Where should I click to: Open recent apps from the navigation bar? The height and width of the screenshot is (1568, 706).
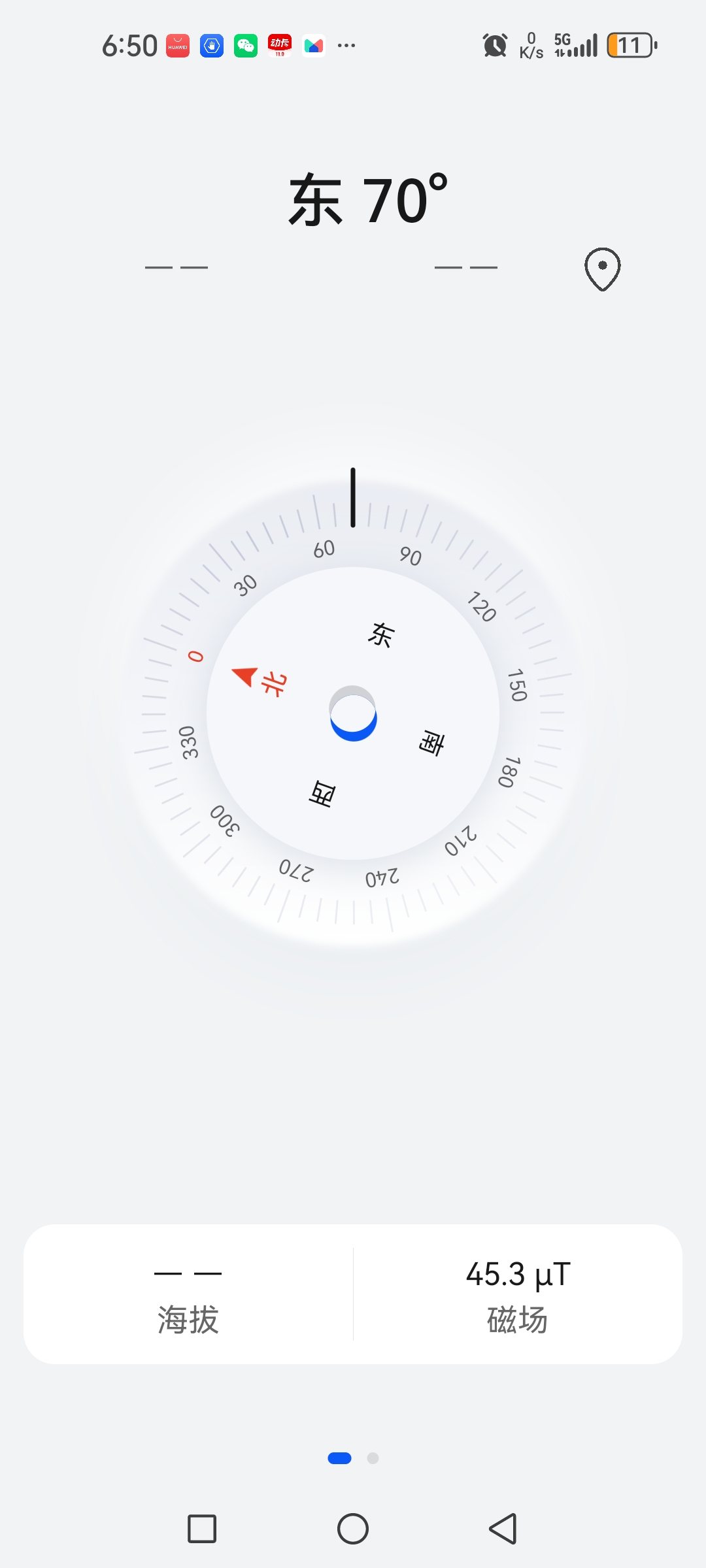tap(202, 1529)
